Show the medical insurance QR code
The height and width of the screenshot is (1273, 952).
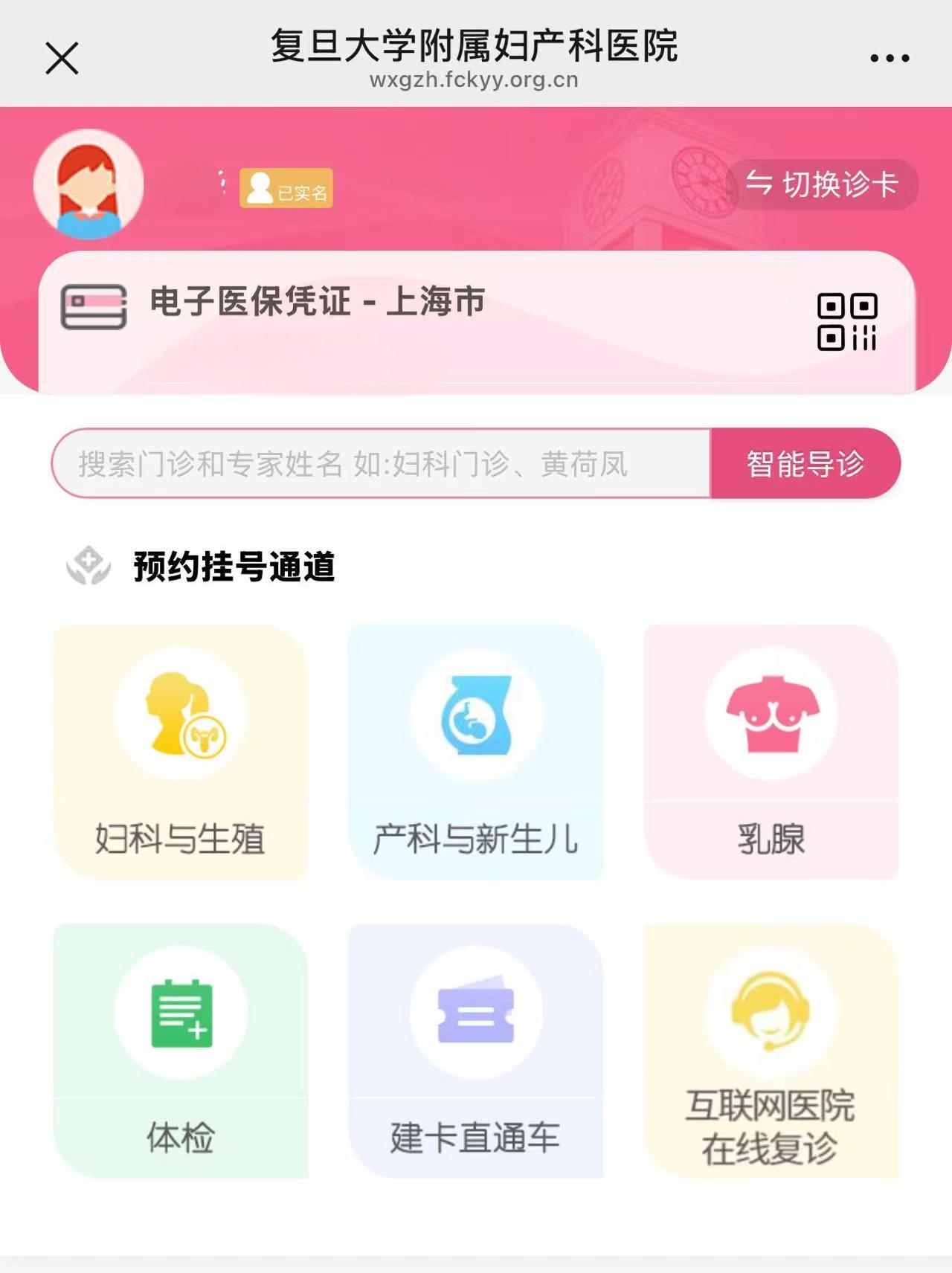[x=847, y=321]
